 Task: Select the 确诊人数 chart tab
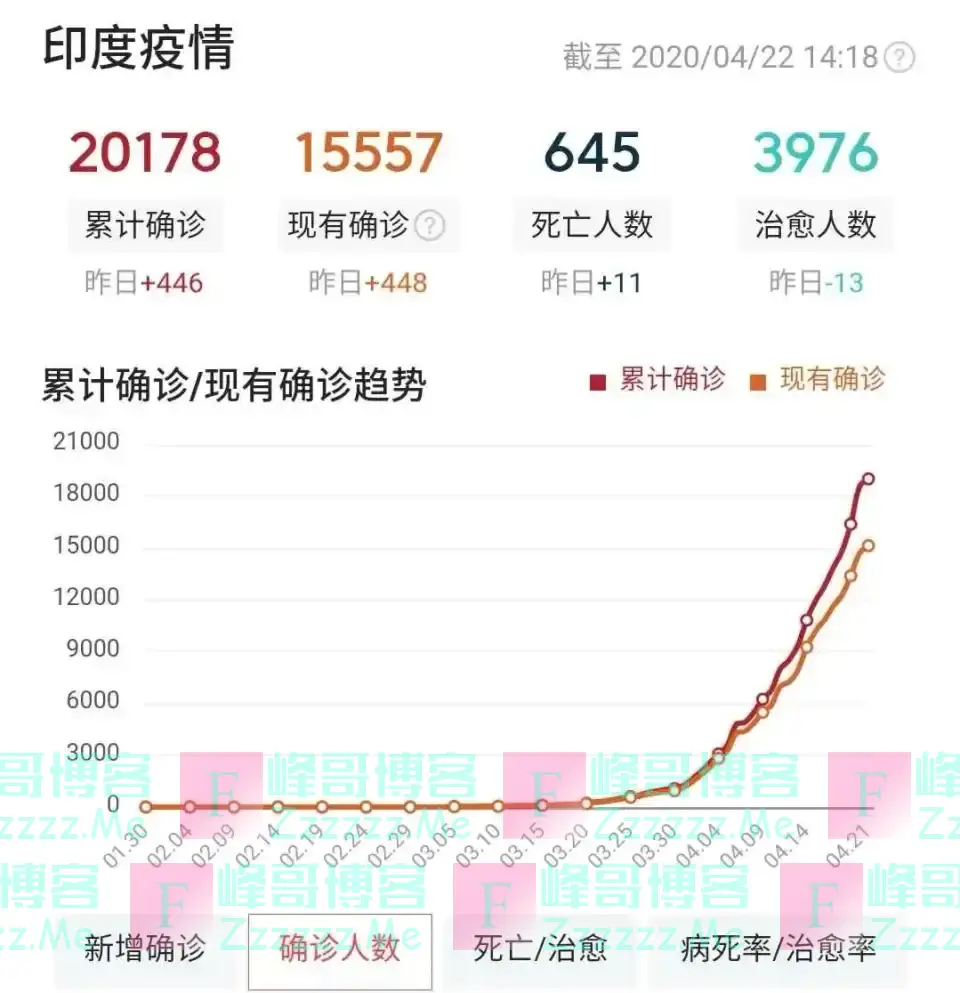pyautogui.click(x=340, y=948)
